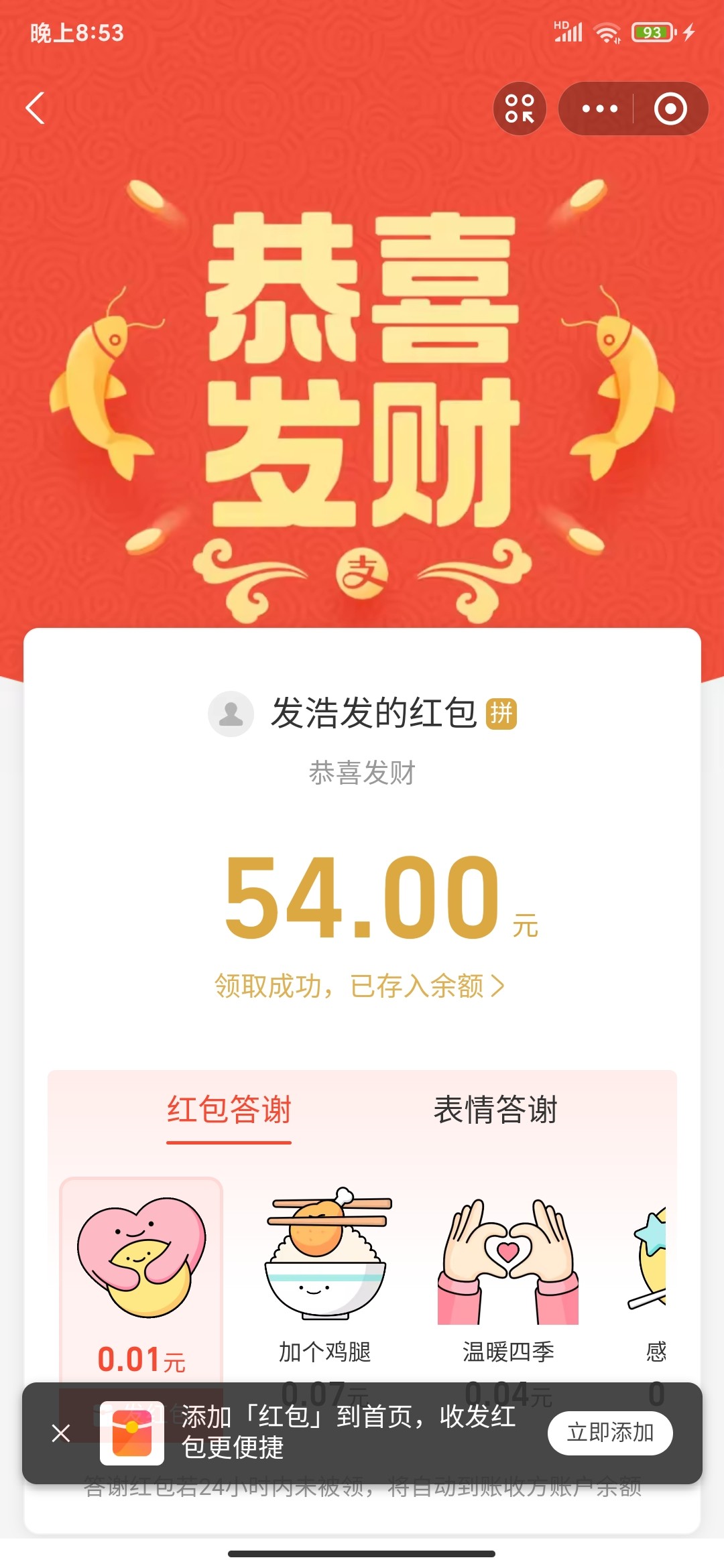Open the four-dot mini program switcher icon

coord(520,109)
